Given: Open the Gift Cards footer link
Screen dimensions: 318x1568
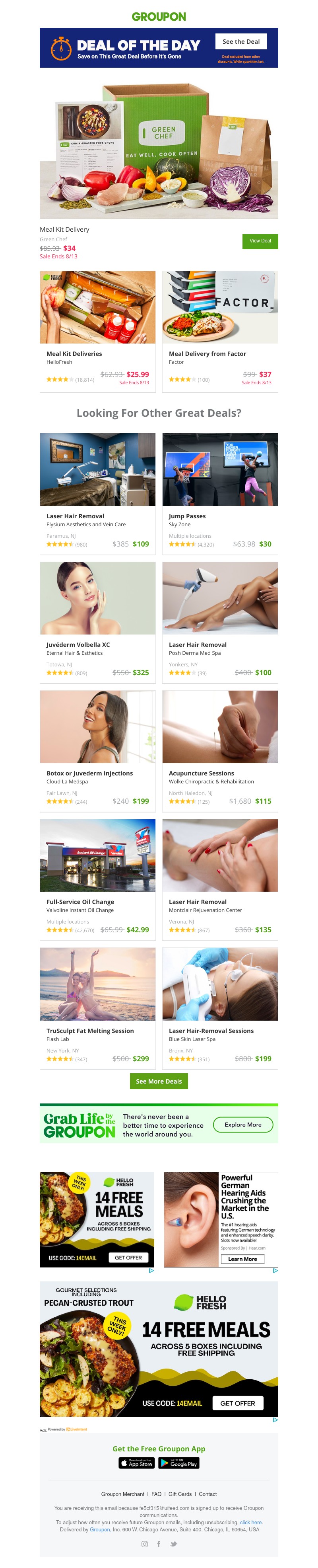Looking at the screenshot, I should 180,1494.
